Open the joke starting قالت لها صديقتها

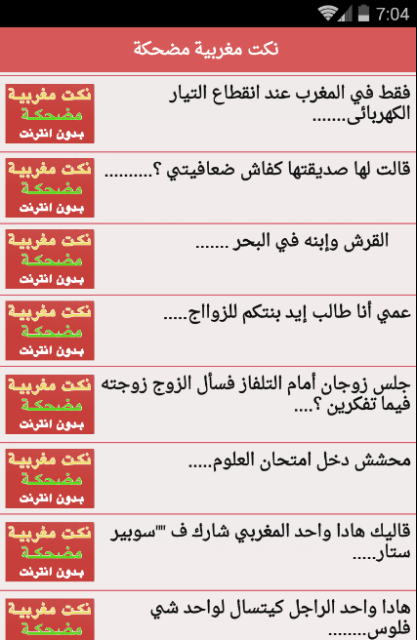(208, 188)
